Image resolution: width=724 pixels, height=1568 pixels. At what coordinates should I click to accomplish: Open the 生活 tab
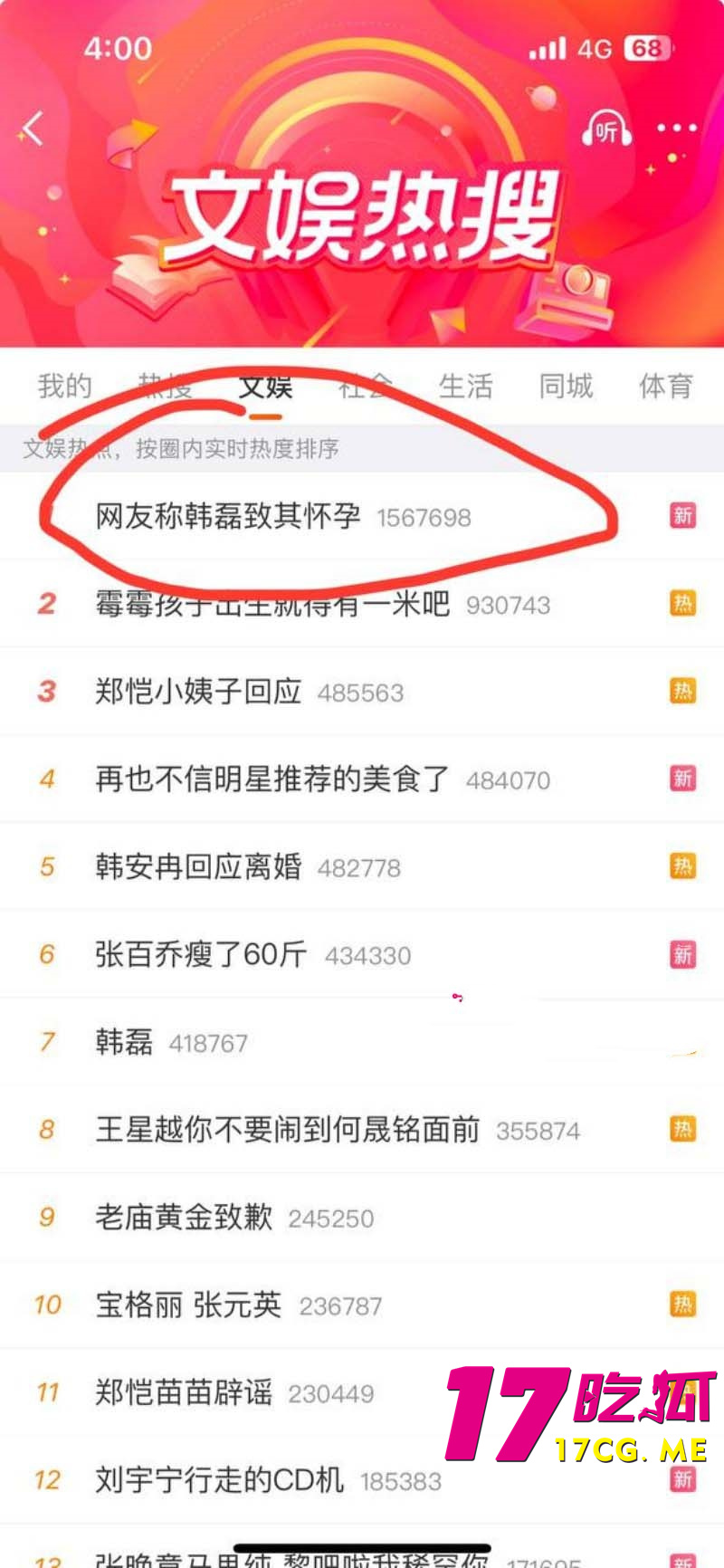pyautogui.click(x=467, y=387)
